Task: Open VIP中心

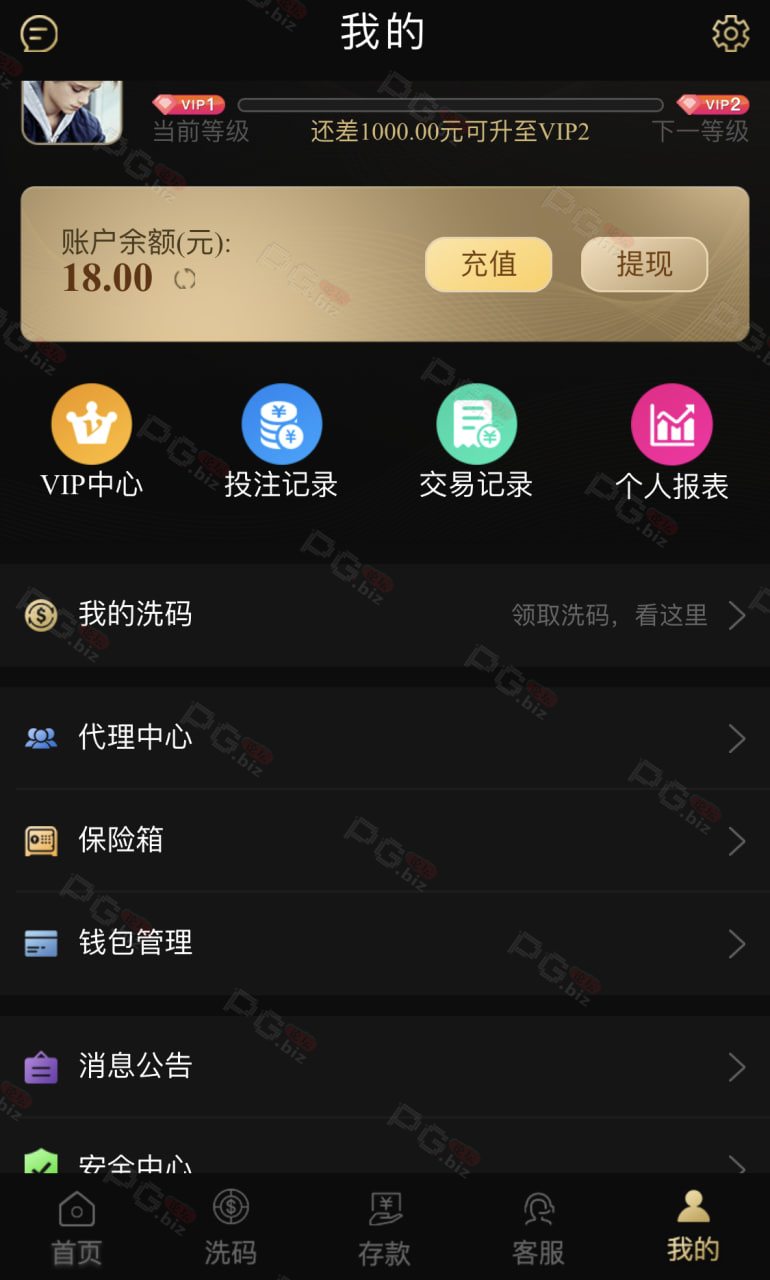Action: tap(91, 442)
